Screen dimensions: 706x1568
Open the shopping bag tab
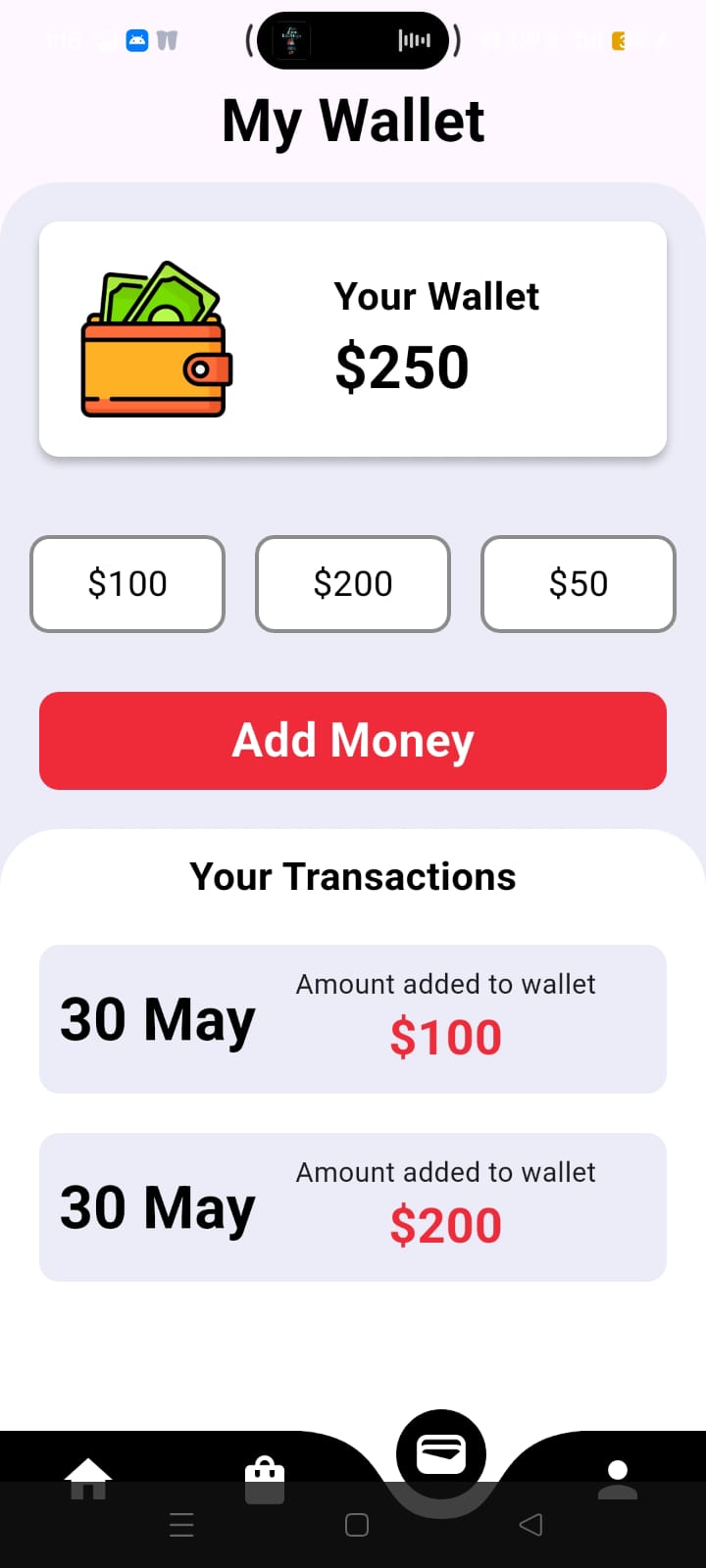265,1479
